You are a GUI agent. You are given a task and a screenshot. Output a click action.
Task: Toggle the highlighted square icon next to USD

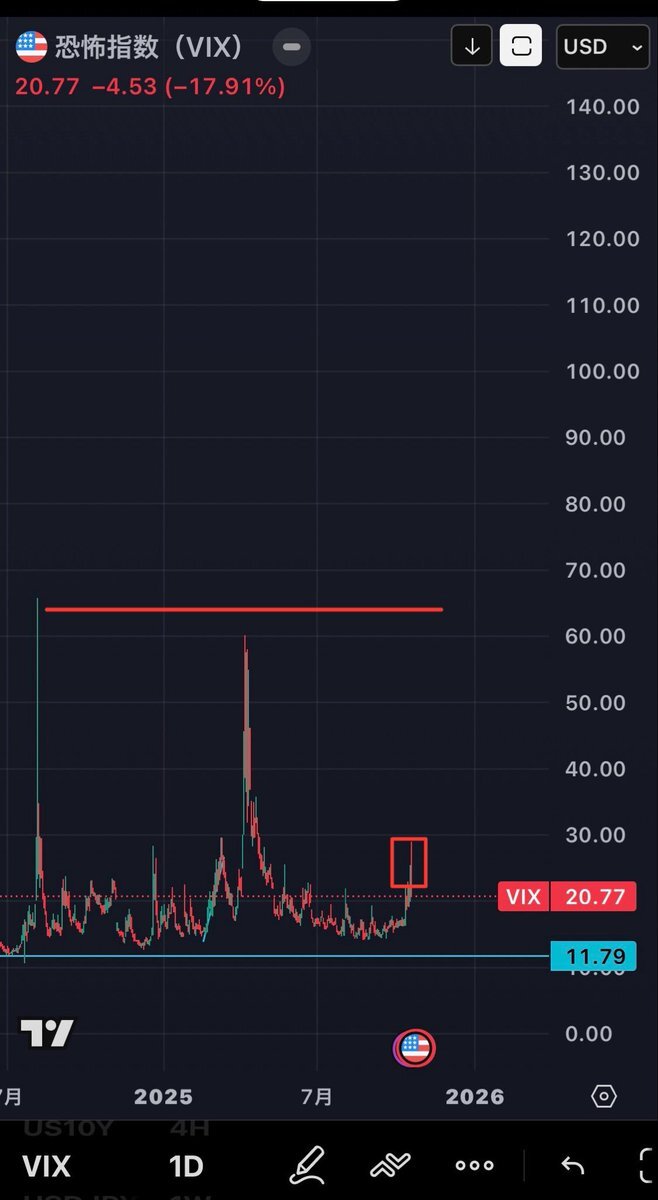click(x=521, y=47)
